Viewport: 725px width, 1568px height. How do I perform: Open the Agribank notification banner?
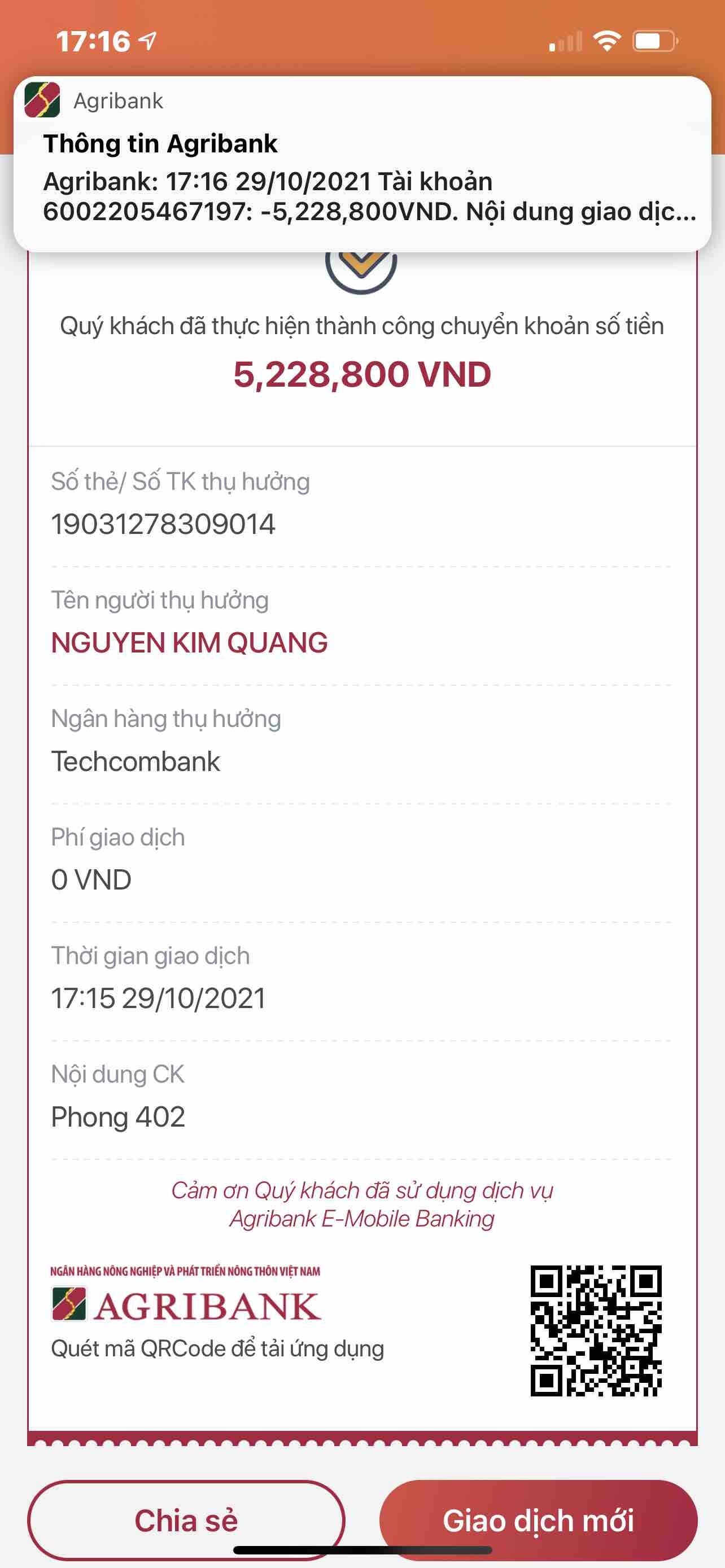pos(362,164)
